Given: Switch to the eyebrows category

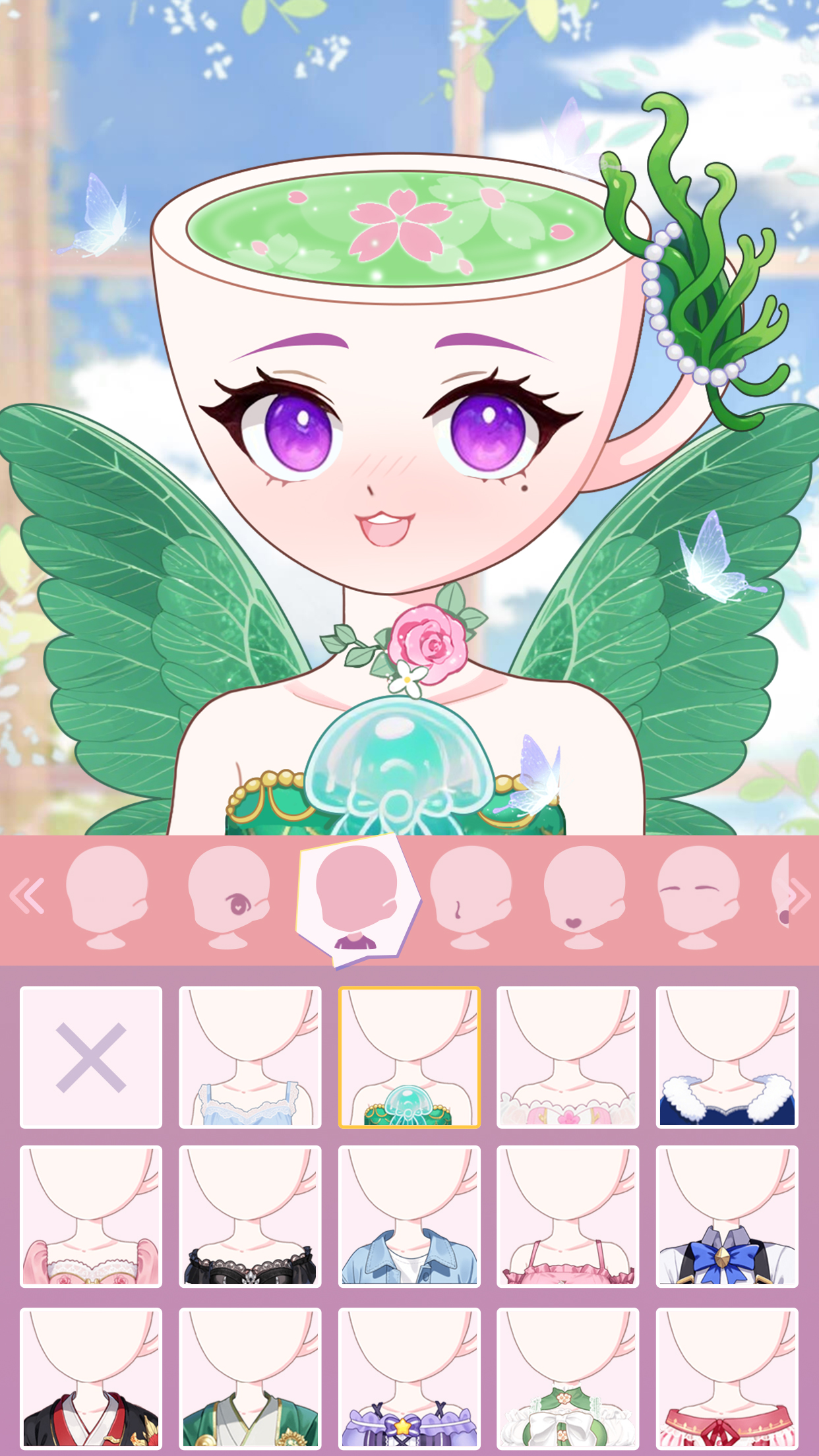Looking at the screenshot, I should (698, 896).
